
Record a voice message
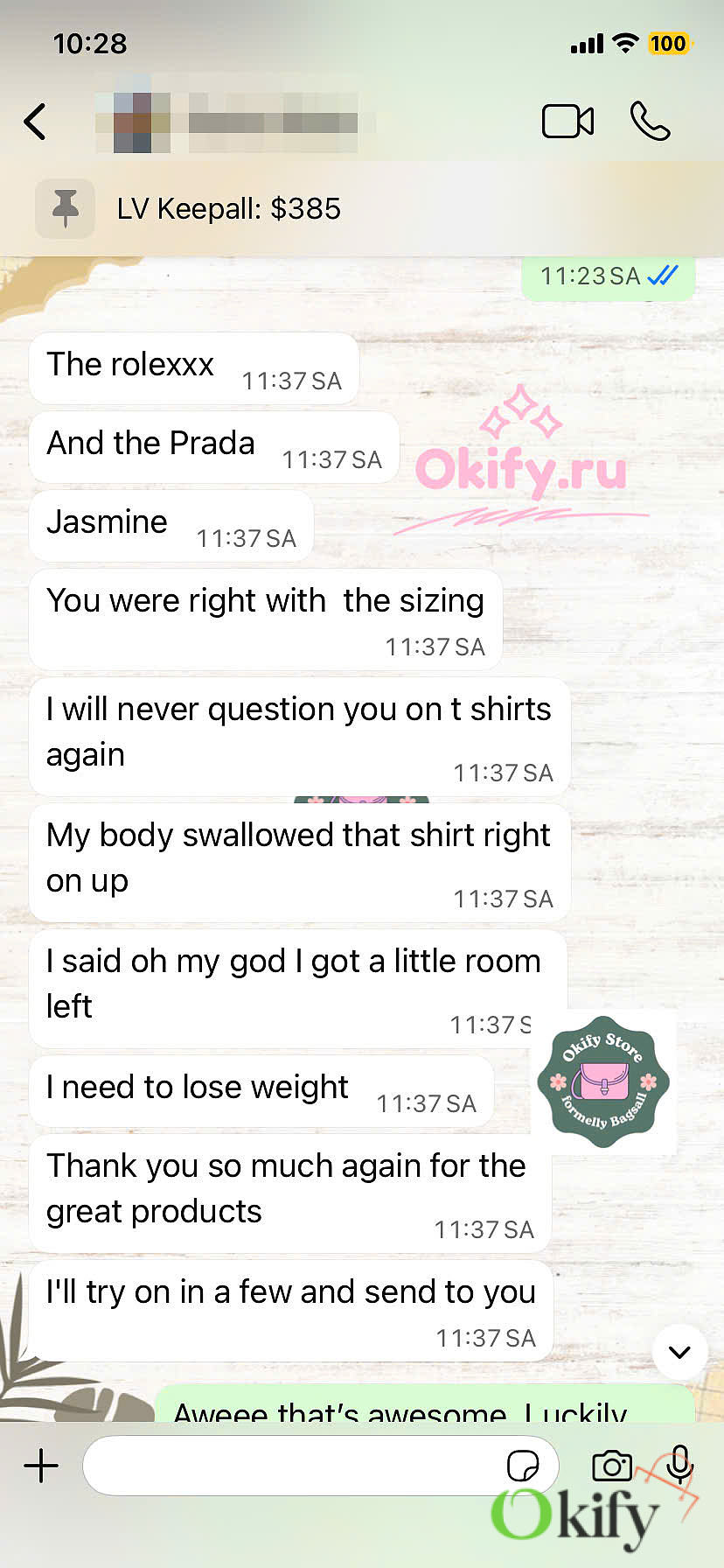[x=679, y=1464]
